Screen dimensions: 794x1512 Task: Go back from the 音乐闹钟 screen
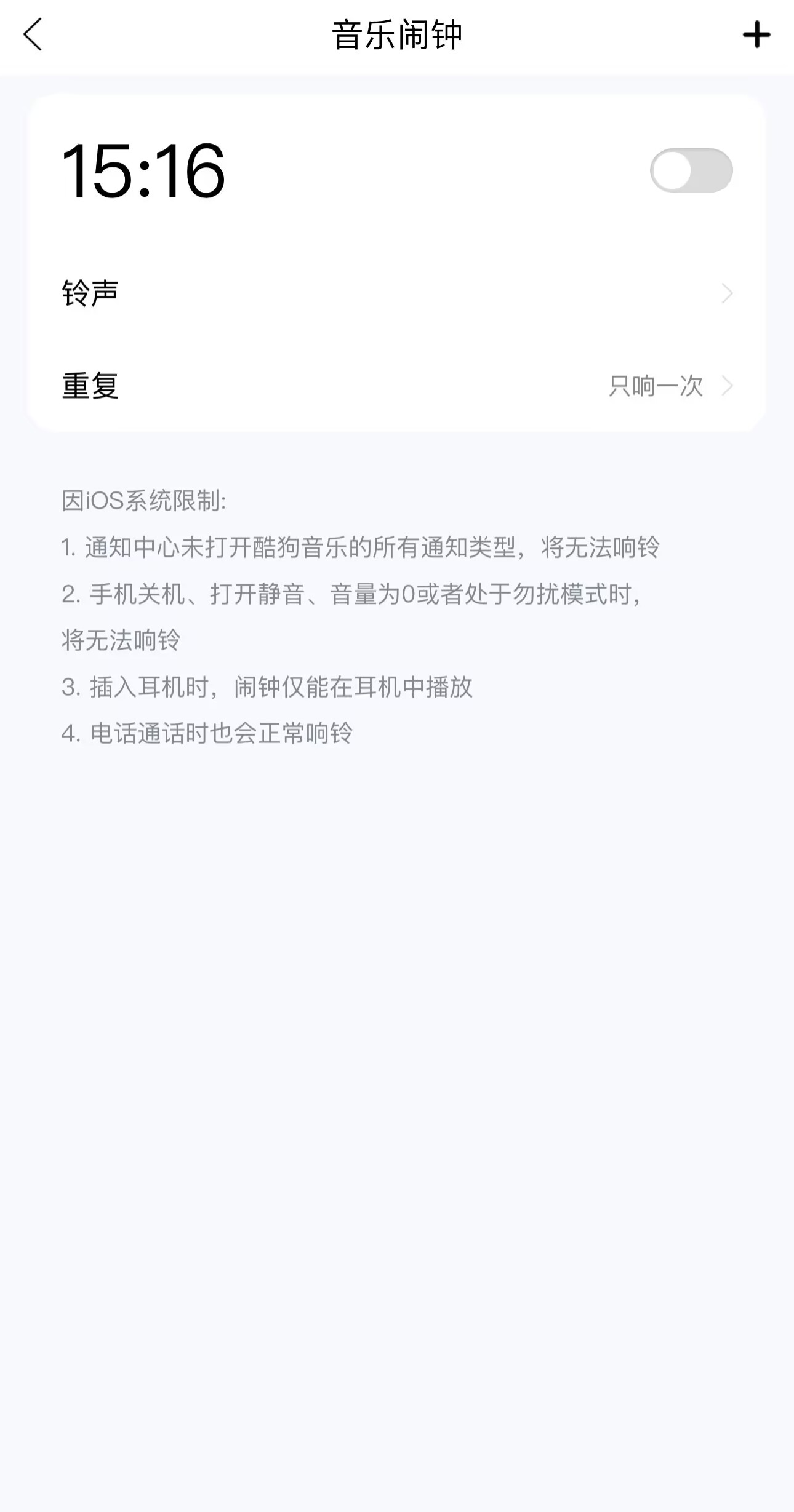coord(33,34)
